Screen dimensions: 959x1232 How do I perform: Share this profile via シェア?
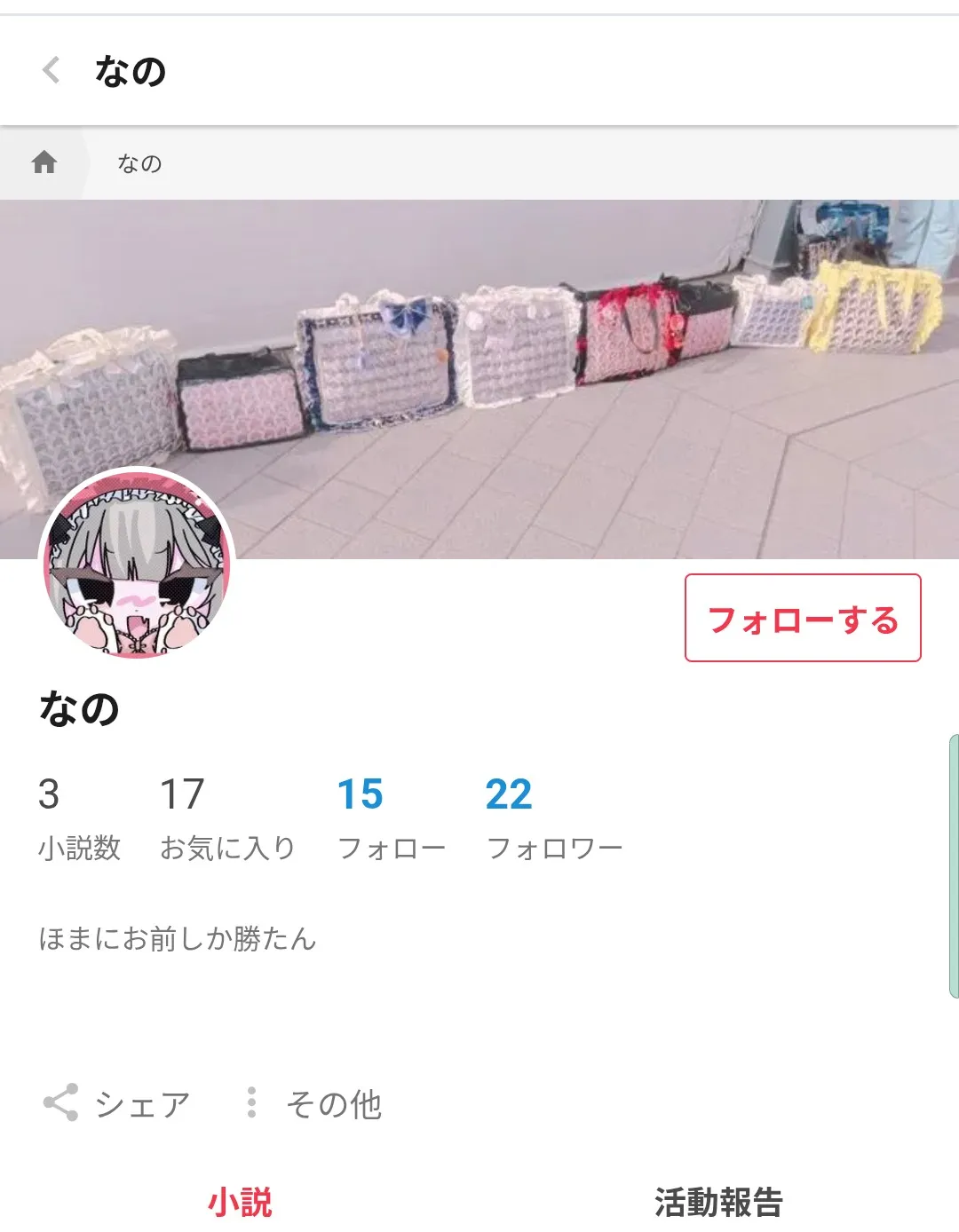116,1104
